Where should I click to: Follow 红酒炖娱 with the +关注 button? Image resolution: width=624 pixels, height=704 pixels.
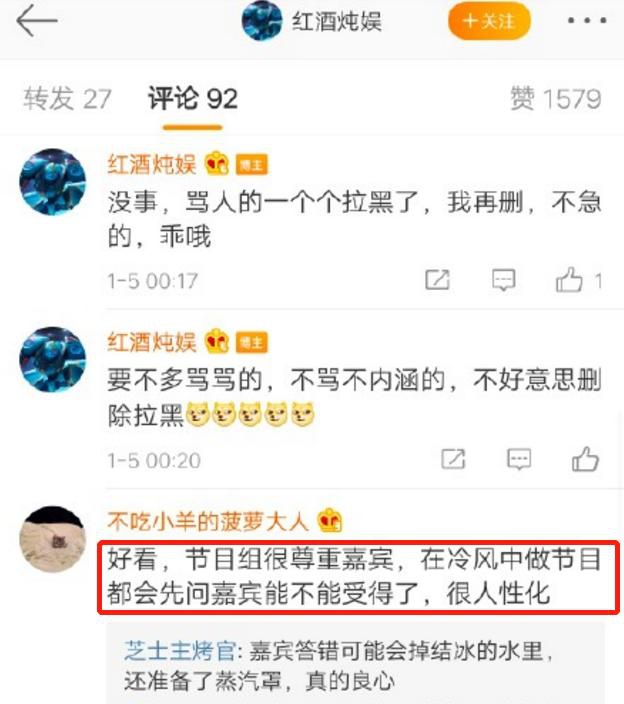(489, 21)
